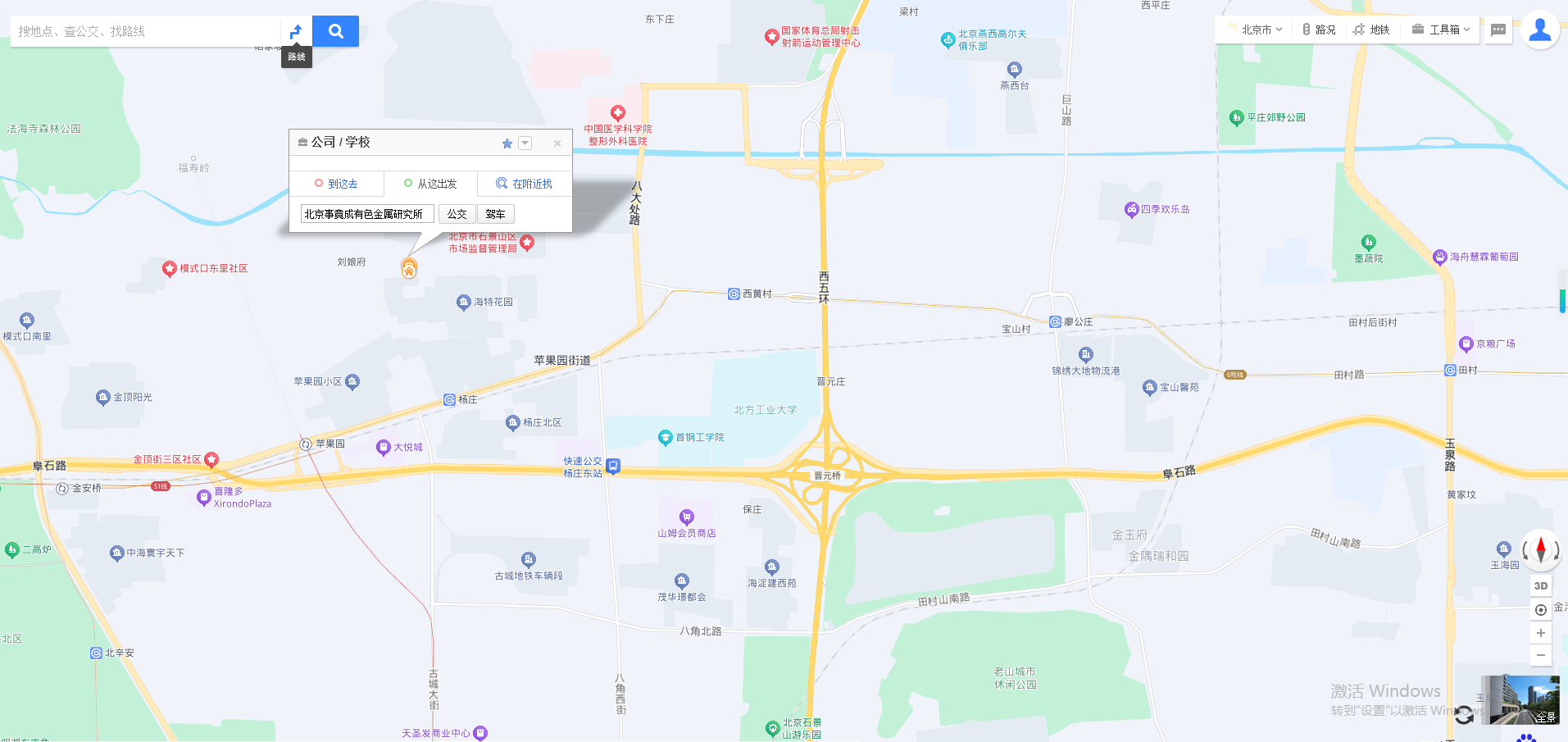Open the 全景 panorama thumbnail
Viewport: 1568px width, 742px height.
coord(1523,700)
